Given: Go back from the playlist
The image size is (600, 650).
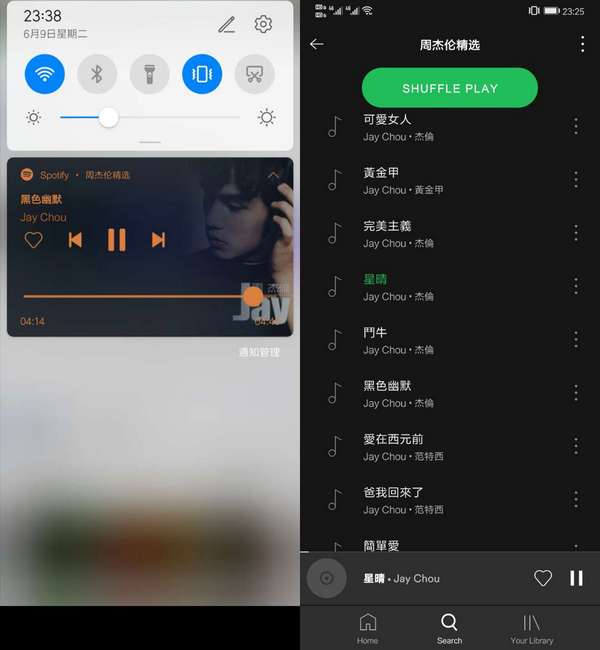Looking at the screenshot, I should point(317,44).
